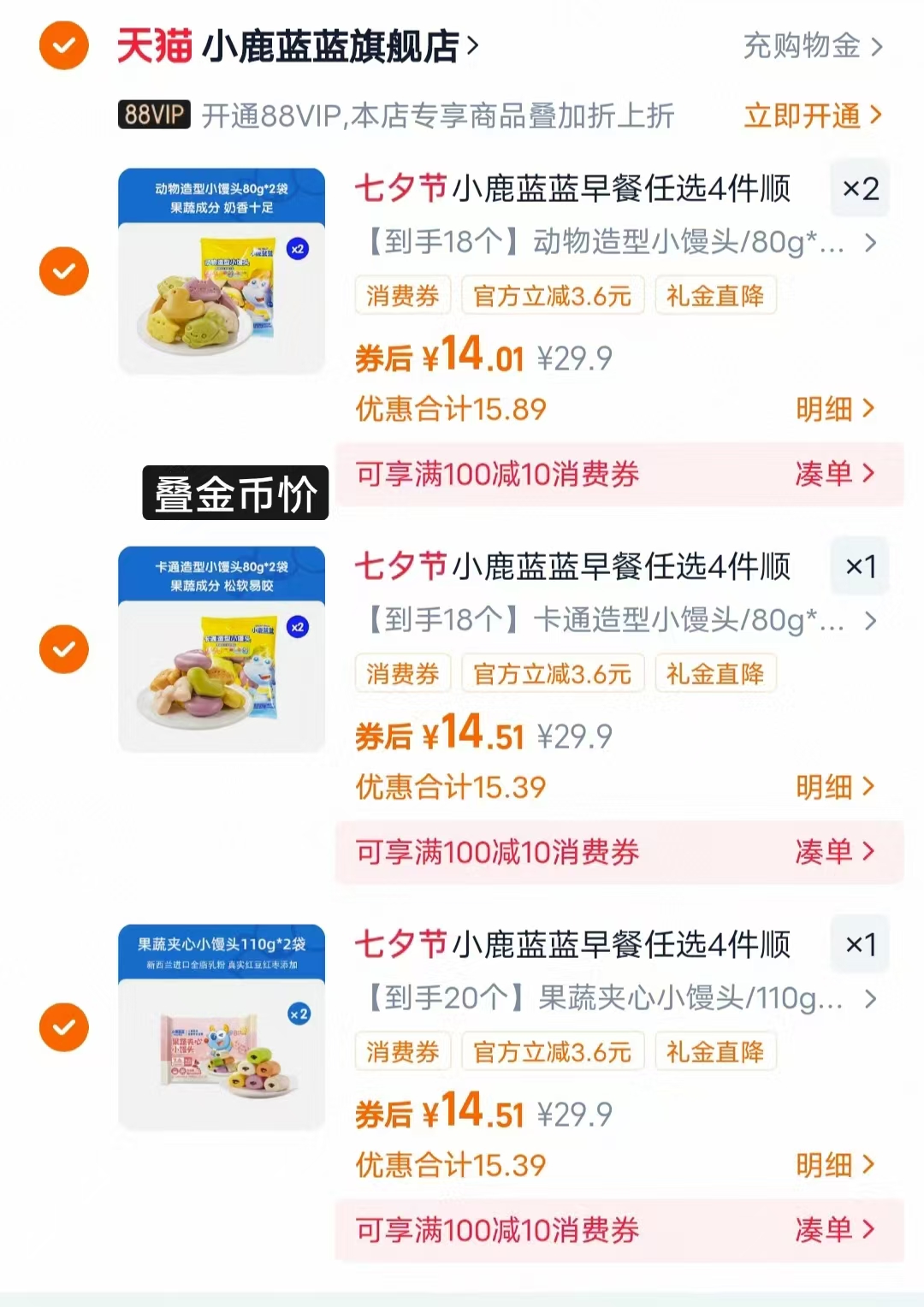
Task: Deselect the checkbox for 动物造型小馒头 item
Action: 63,271
